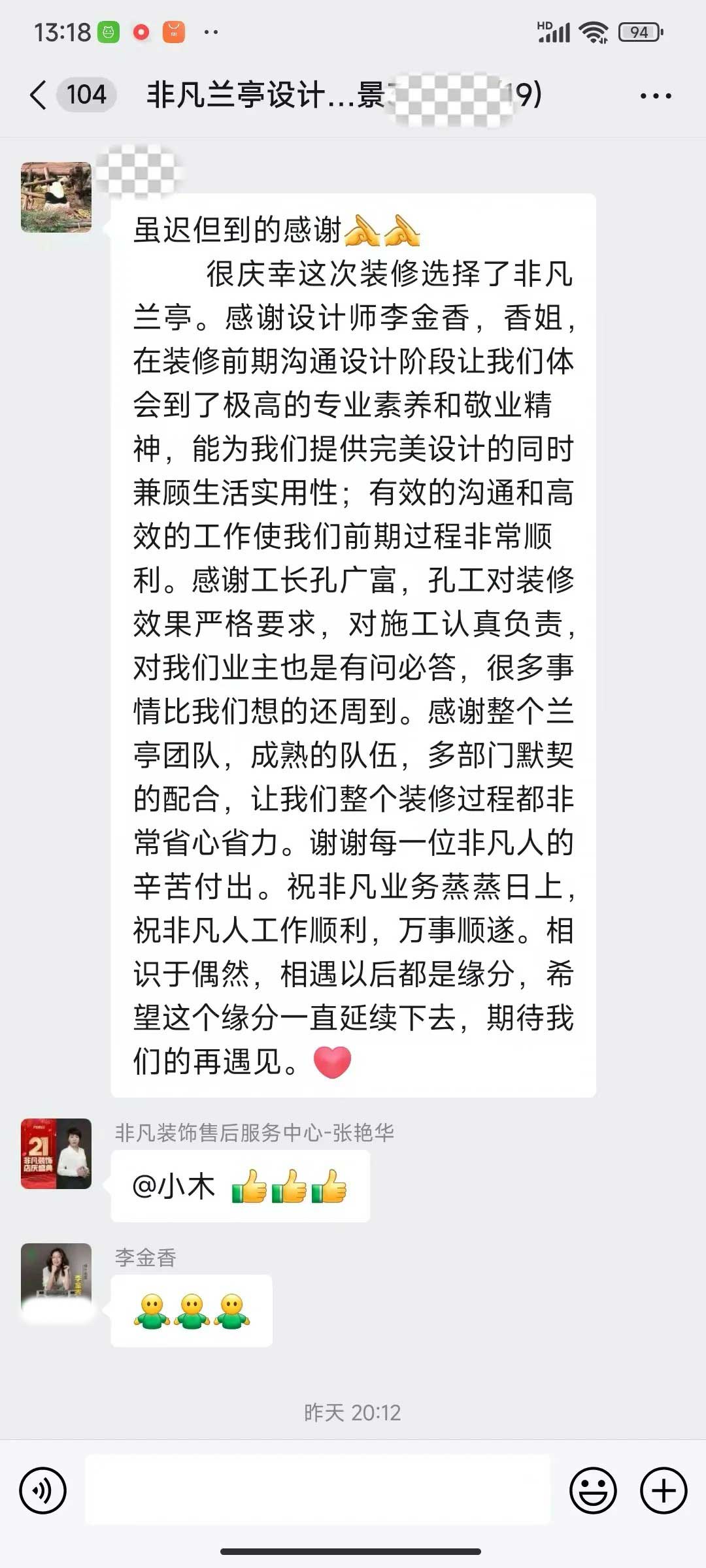The image size is (706, 1568).
Task: Open the emoji sticker panel
Action: click(593, 1491)
